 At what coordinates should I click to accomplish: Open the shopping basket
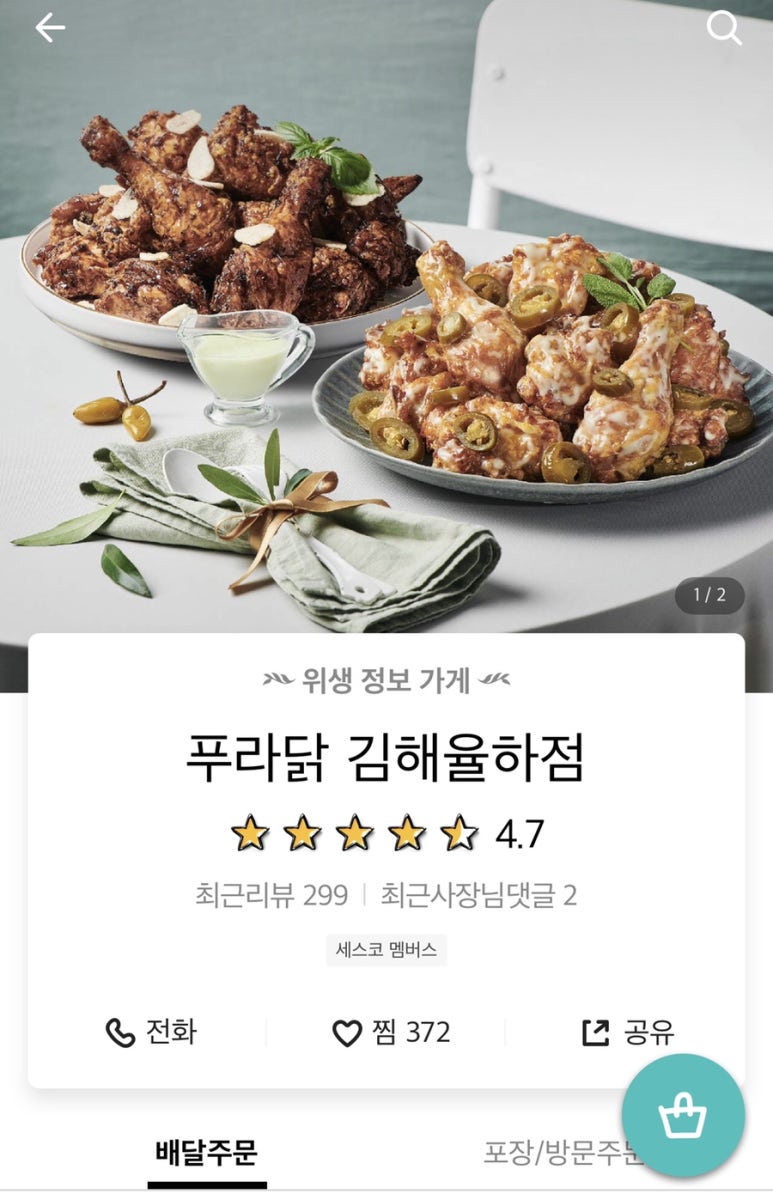click(x=683, y=1115)
